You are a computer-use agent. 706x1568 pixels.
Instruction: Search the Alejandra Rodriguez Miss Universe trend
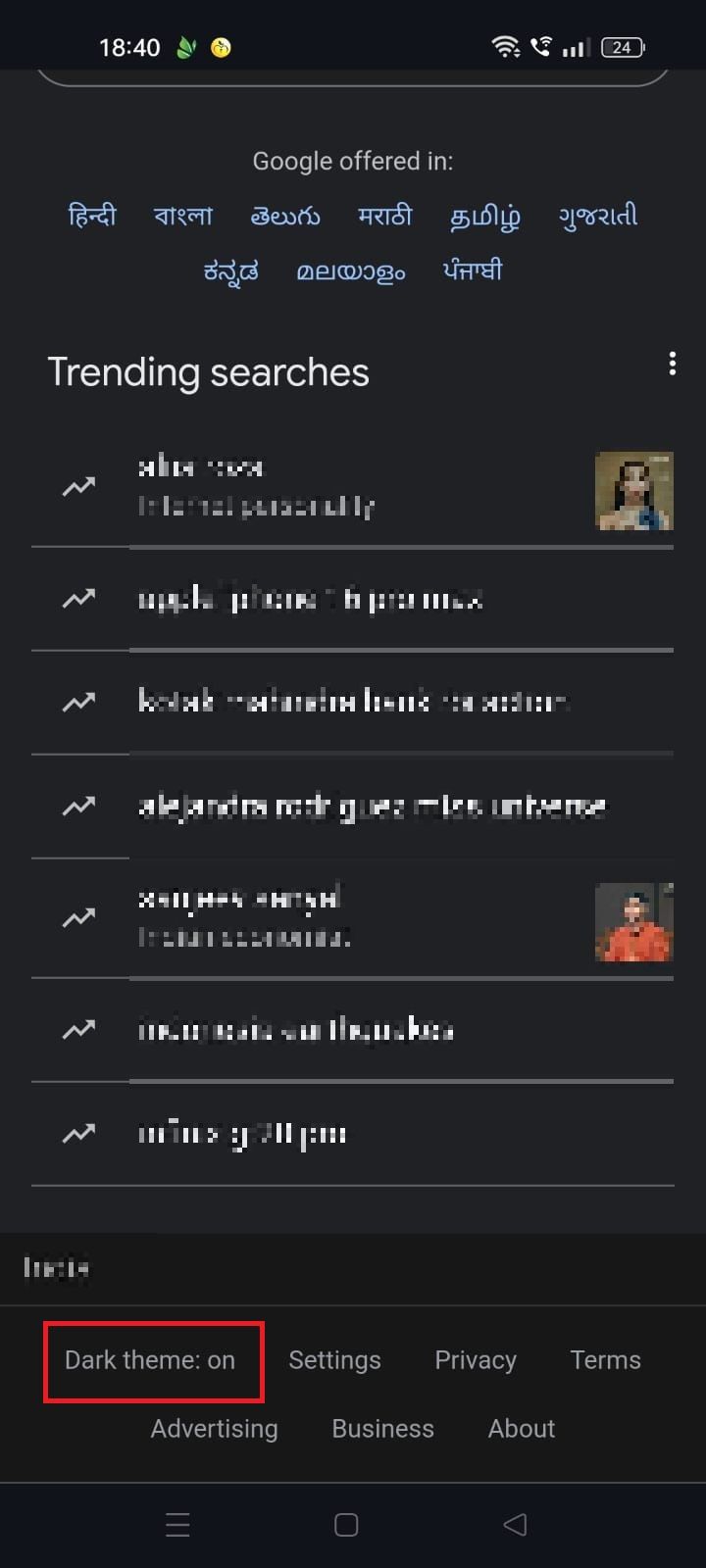[372, 807]
